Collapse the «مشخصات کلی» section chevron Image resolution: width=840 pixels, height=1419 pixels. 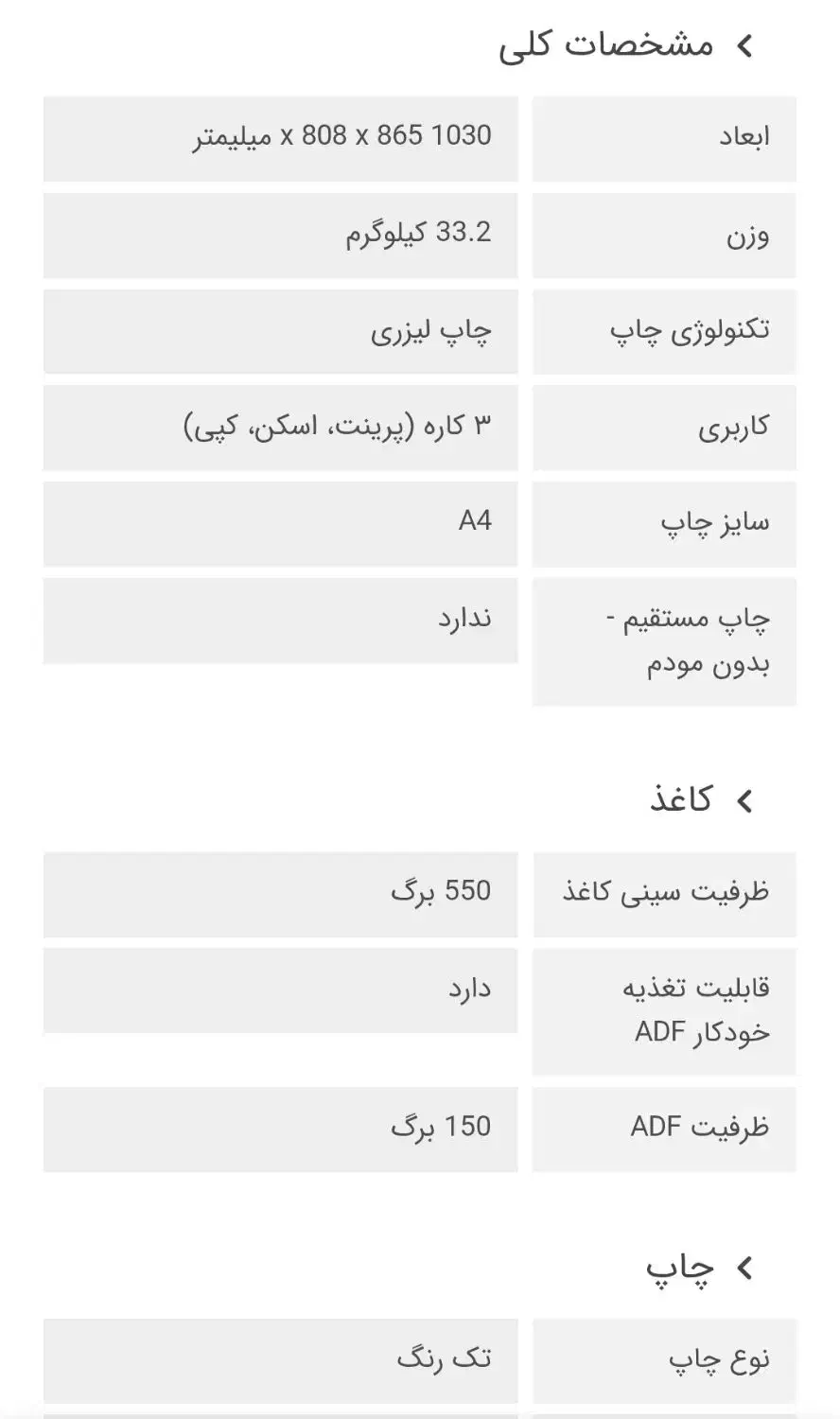point(746,44)
